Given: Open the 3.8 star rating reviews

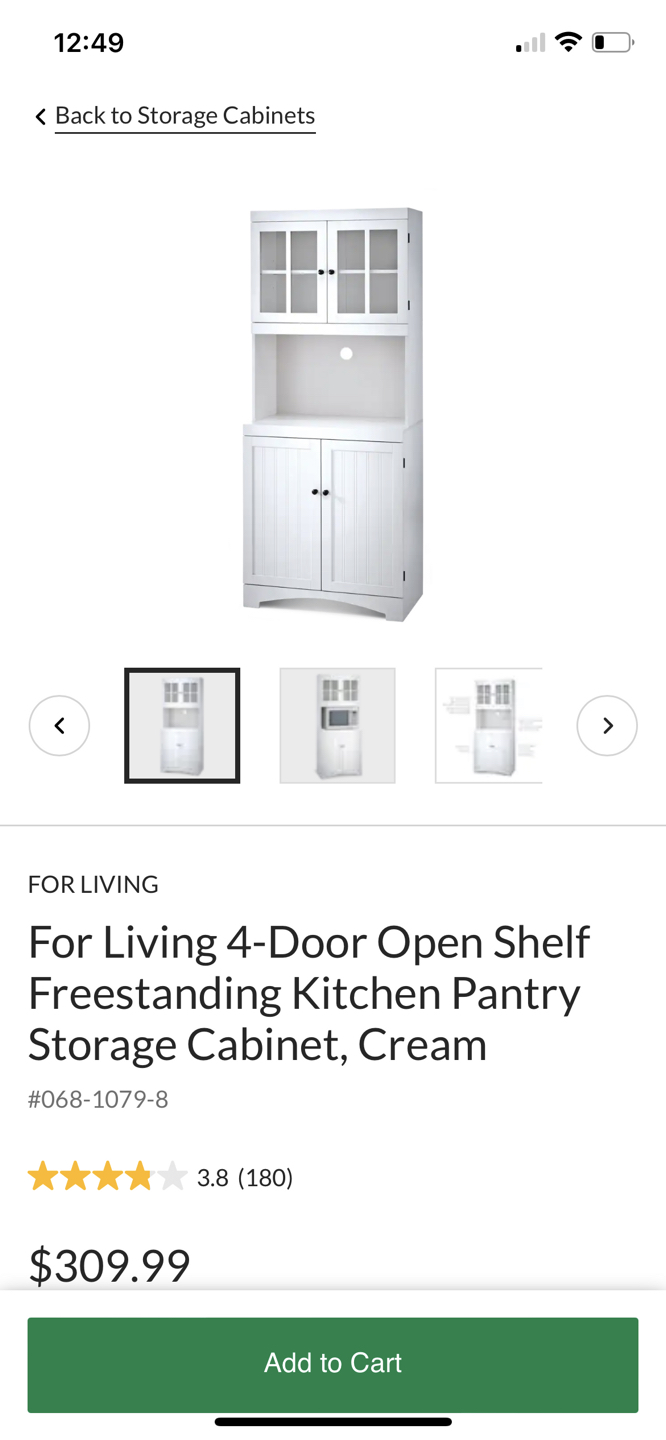Looking at the screenshot, I should [x=160, y=1177].
